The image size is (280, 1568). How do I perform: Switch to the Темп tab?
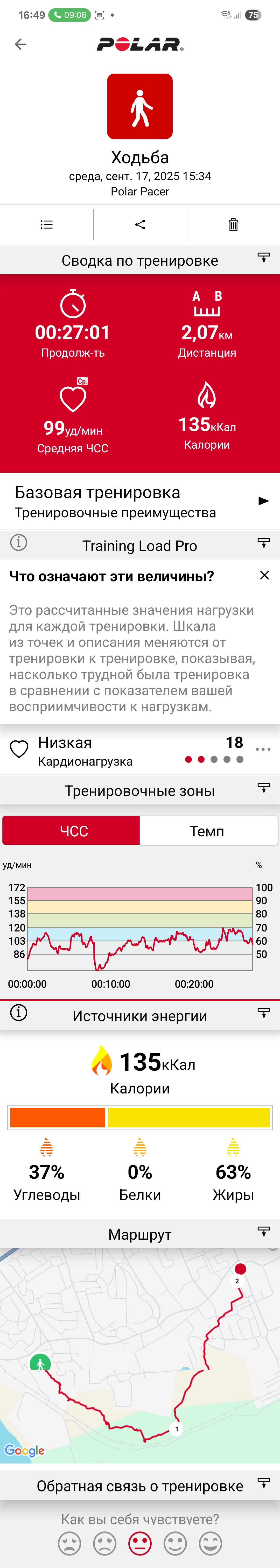(208, 831)
